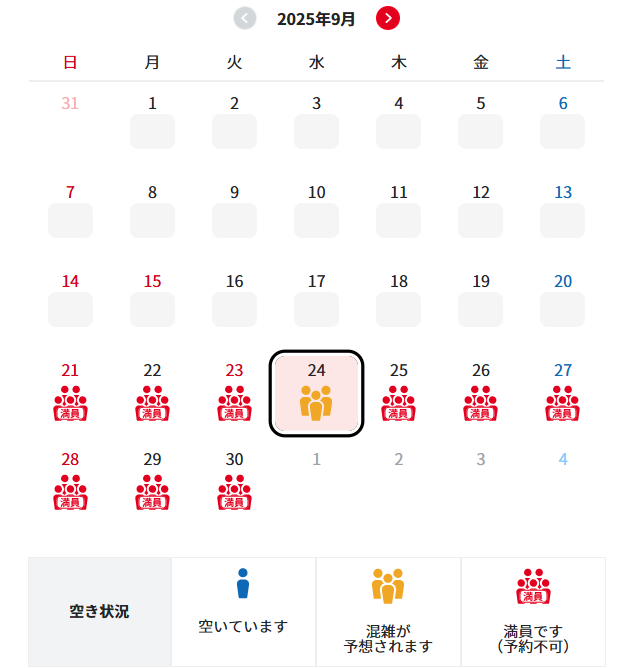
Task: Choose Saturday September 27 cell
Action: [x=563, y=394]
